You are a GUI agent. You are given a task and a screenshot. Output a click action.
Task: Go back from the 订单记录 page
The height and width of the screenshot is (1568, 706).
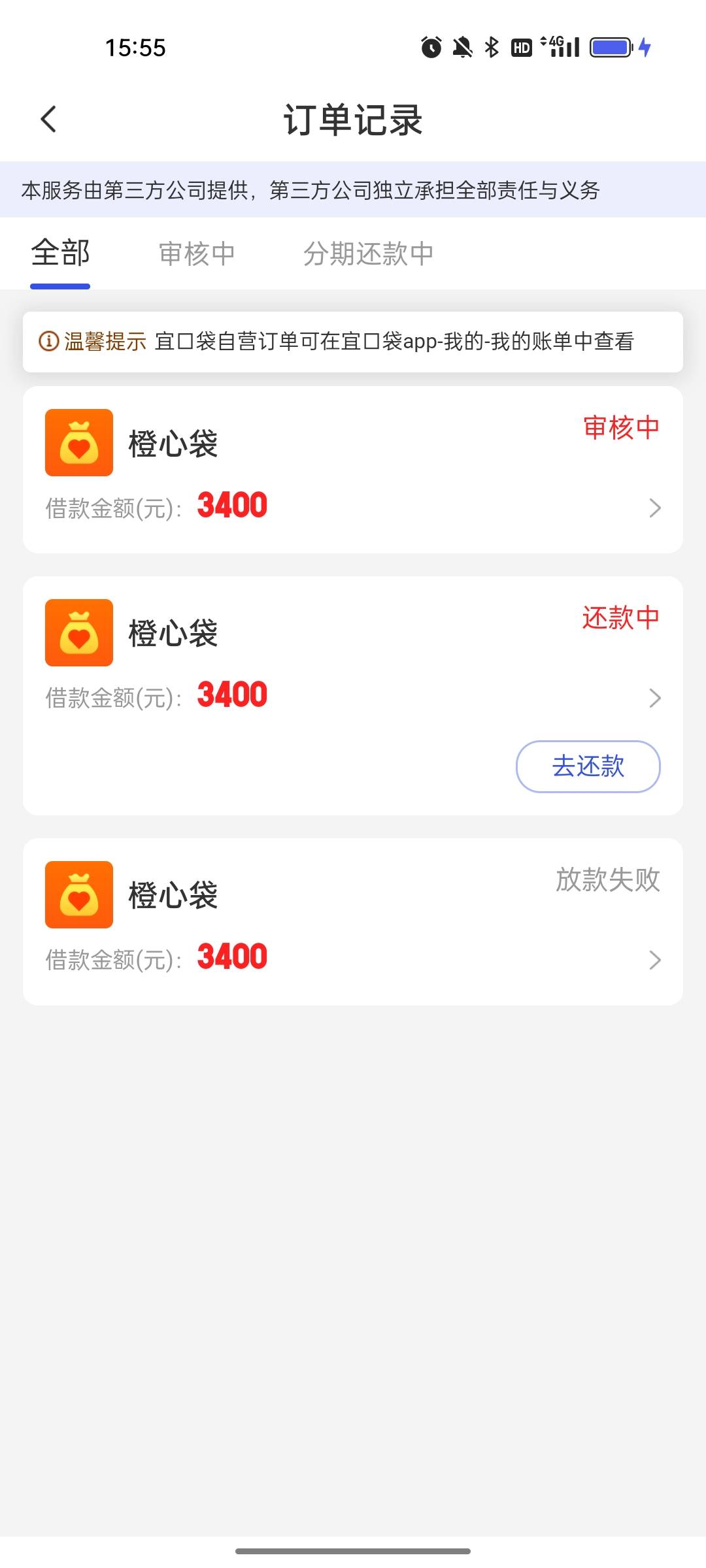point(48,120)
